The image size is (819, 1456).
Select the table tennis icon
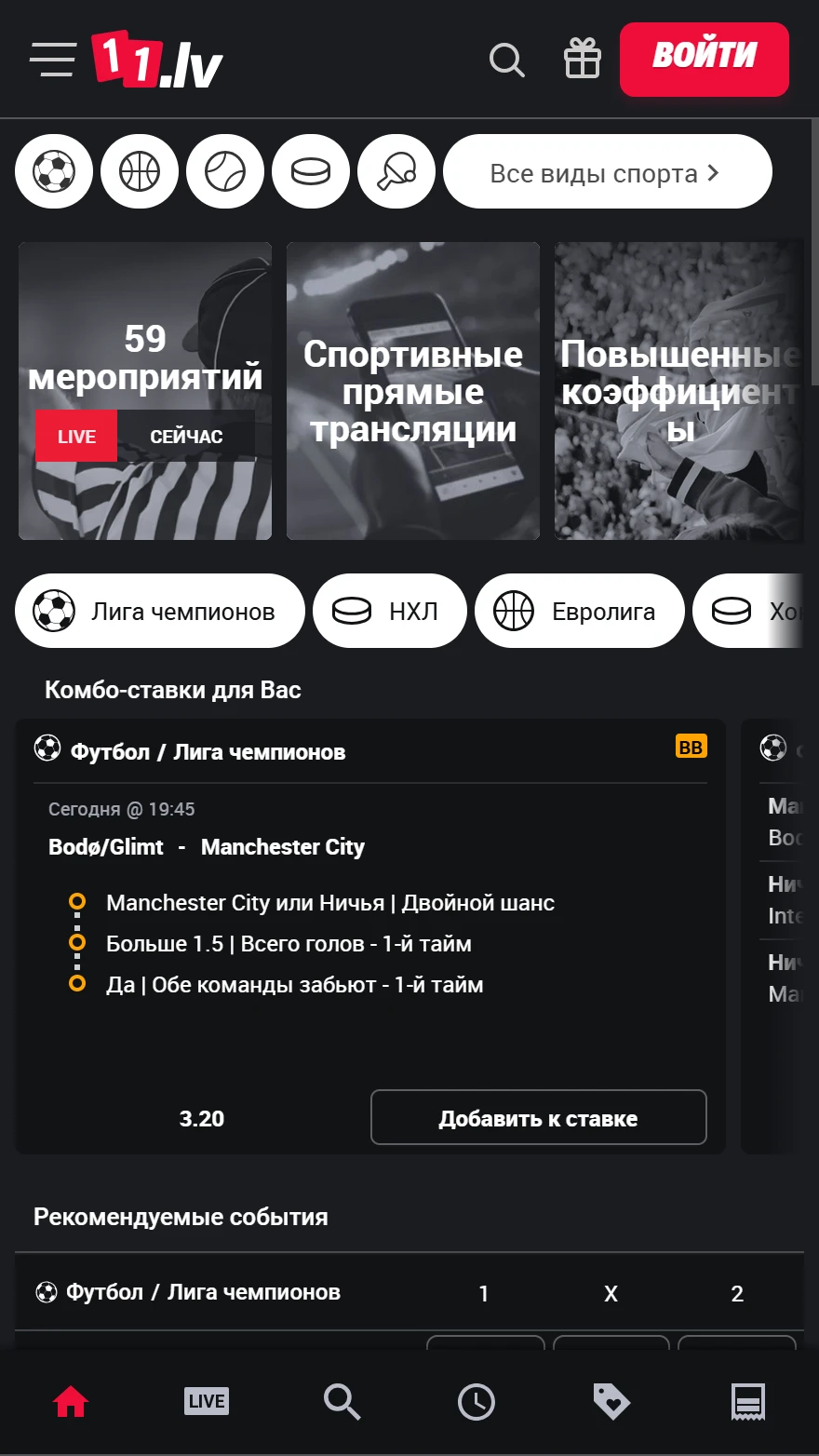pos(396,172)
